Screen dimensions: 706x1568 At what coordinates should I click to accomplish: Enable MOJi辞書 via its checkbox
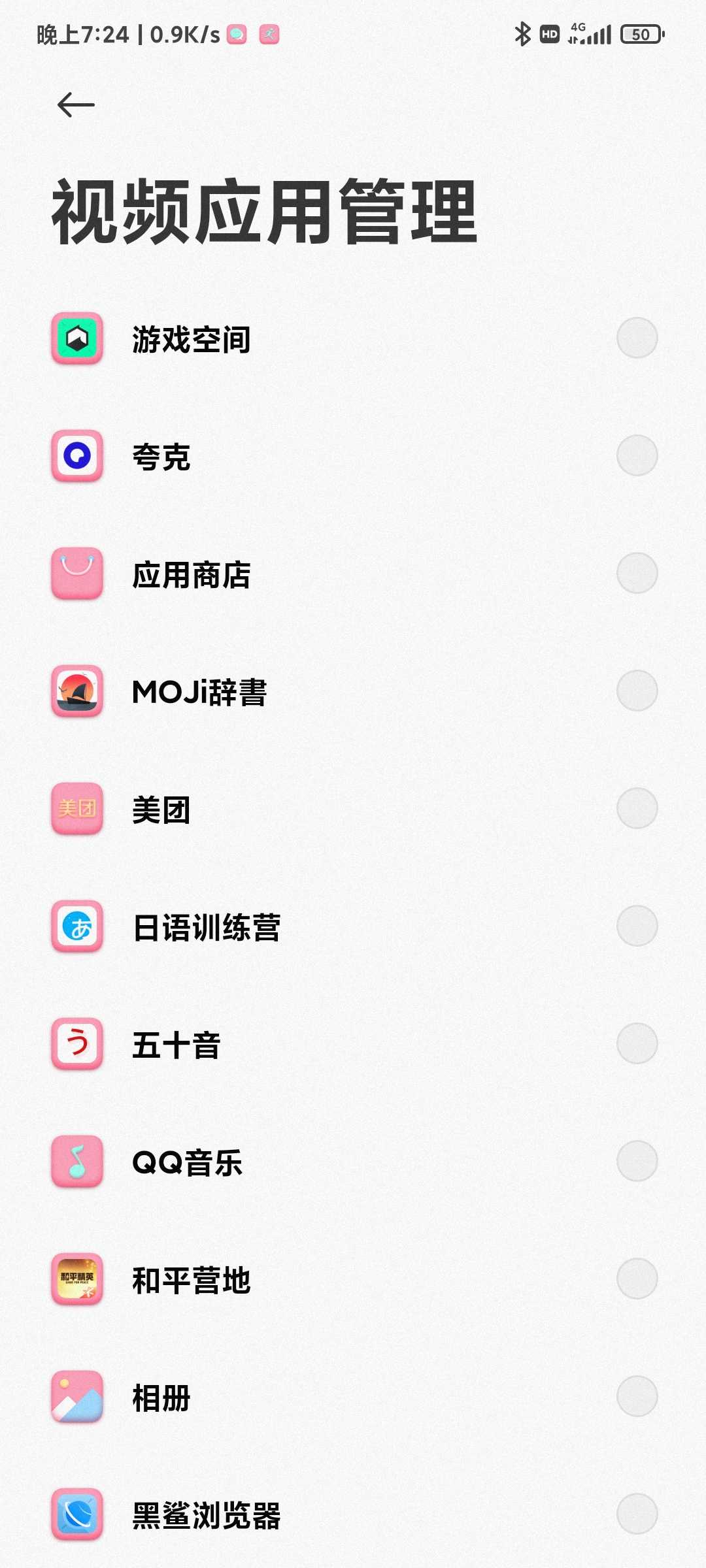[x=637, y=691]
